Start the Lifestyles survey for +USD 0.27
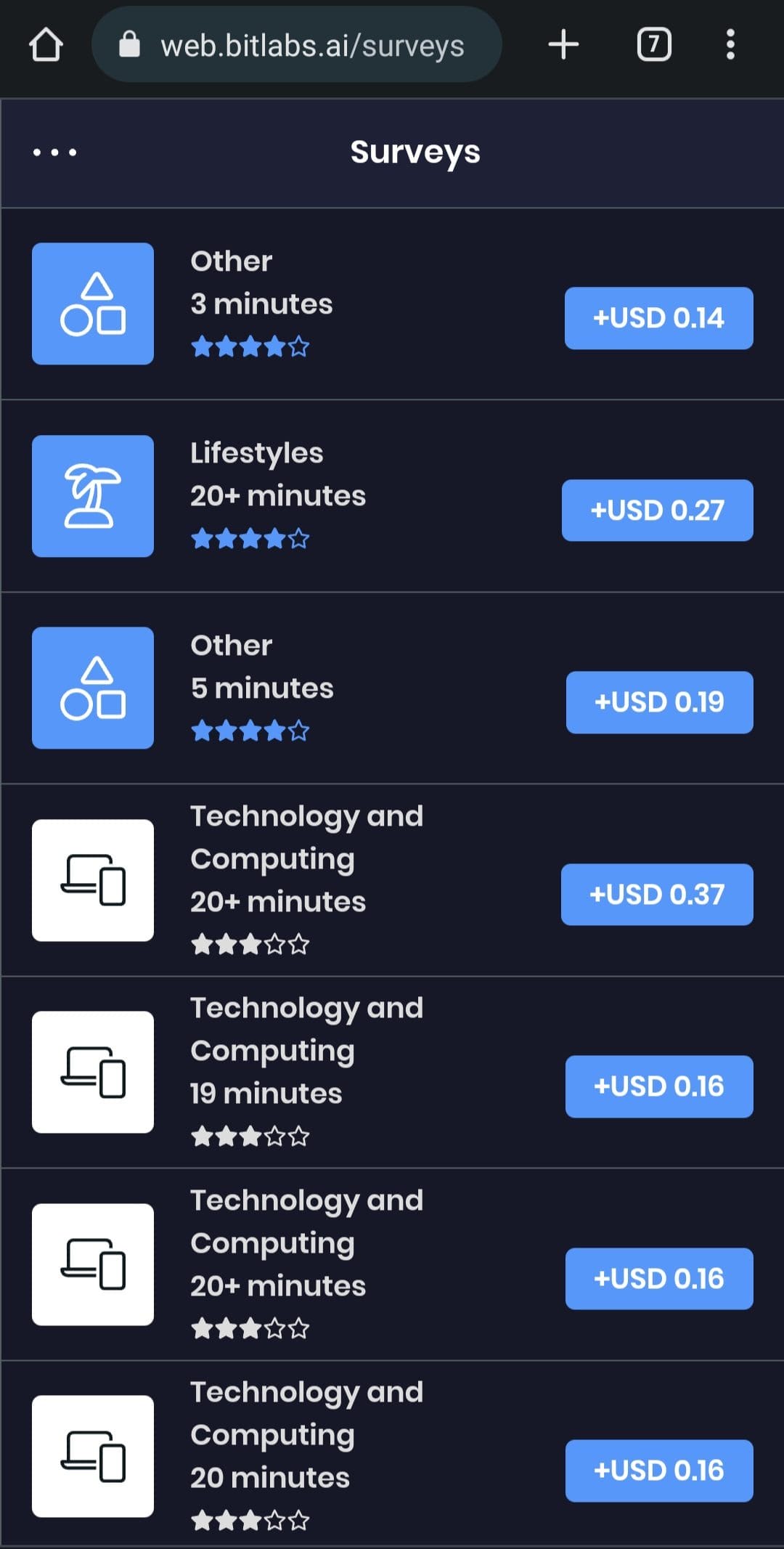 tap(658, 511)
